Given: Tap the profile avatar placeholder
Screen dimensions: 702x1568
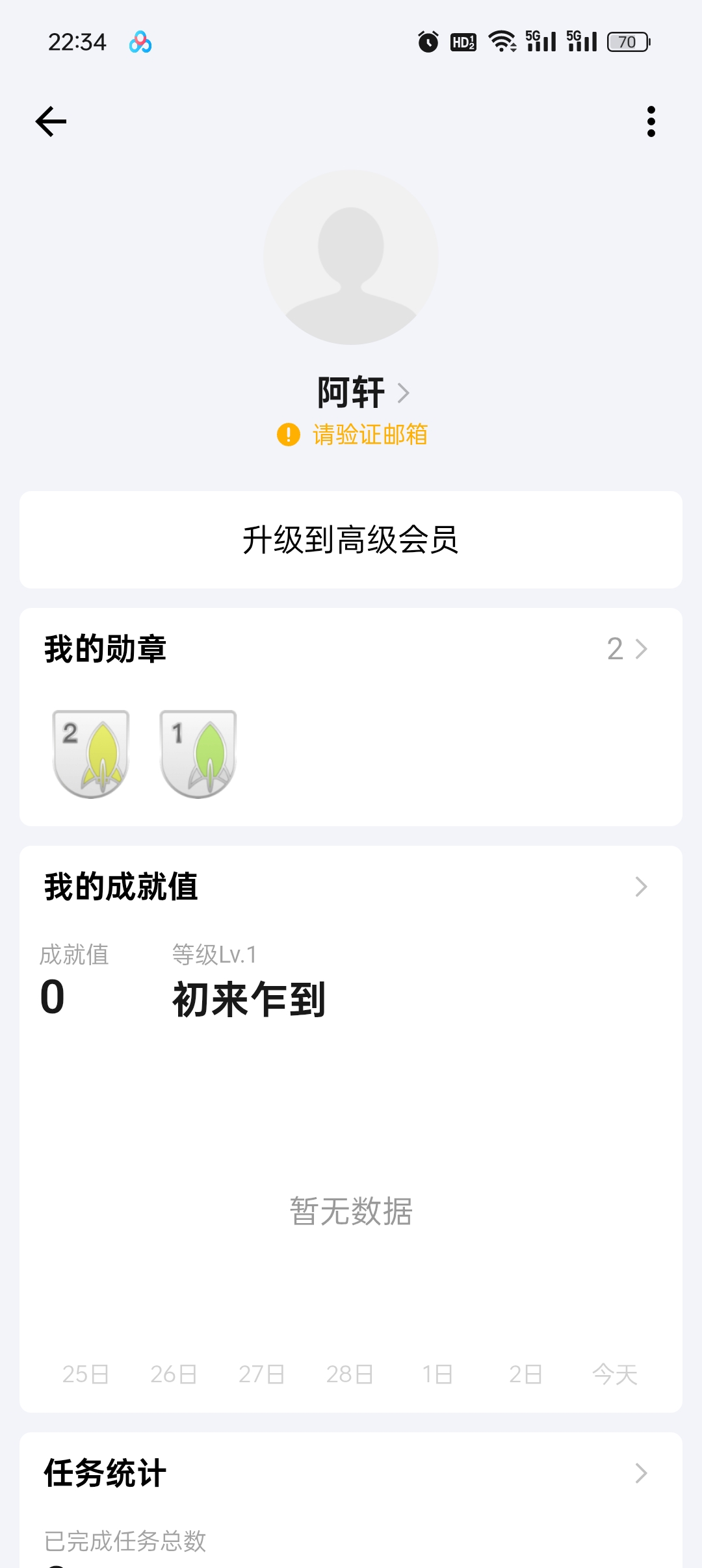Looking at the screenshot, I should click(x=351, y=260).
